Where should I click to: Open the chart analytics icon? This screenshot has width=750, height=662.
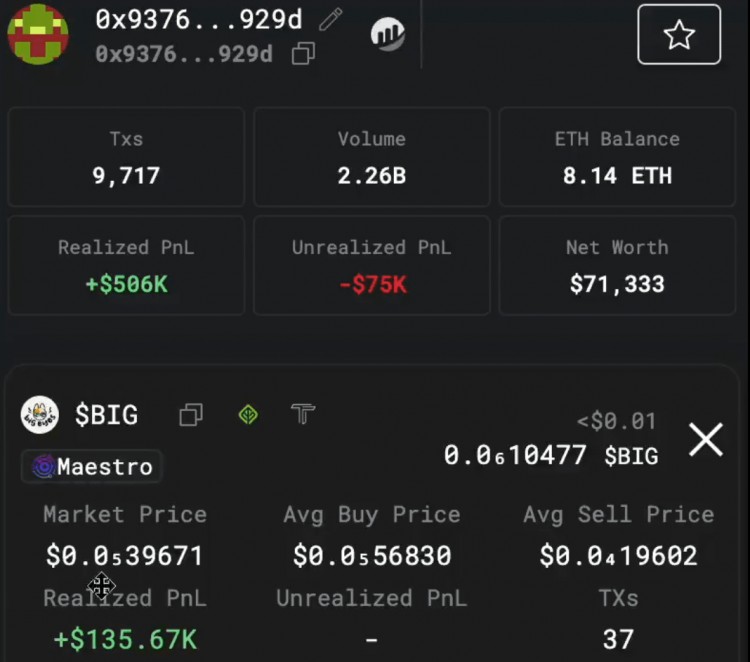tap(388, 35)
